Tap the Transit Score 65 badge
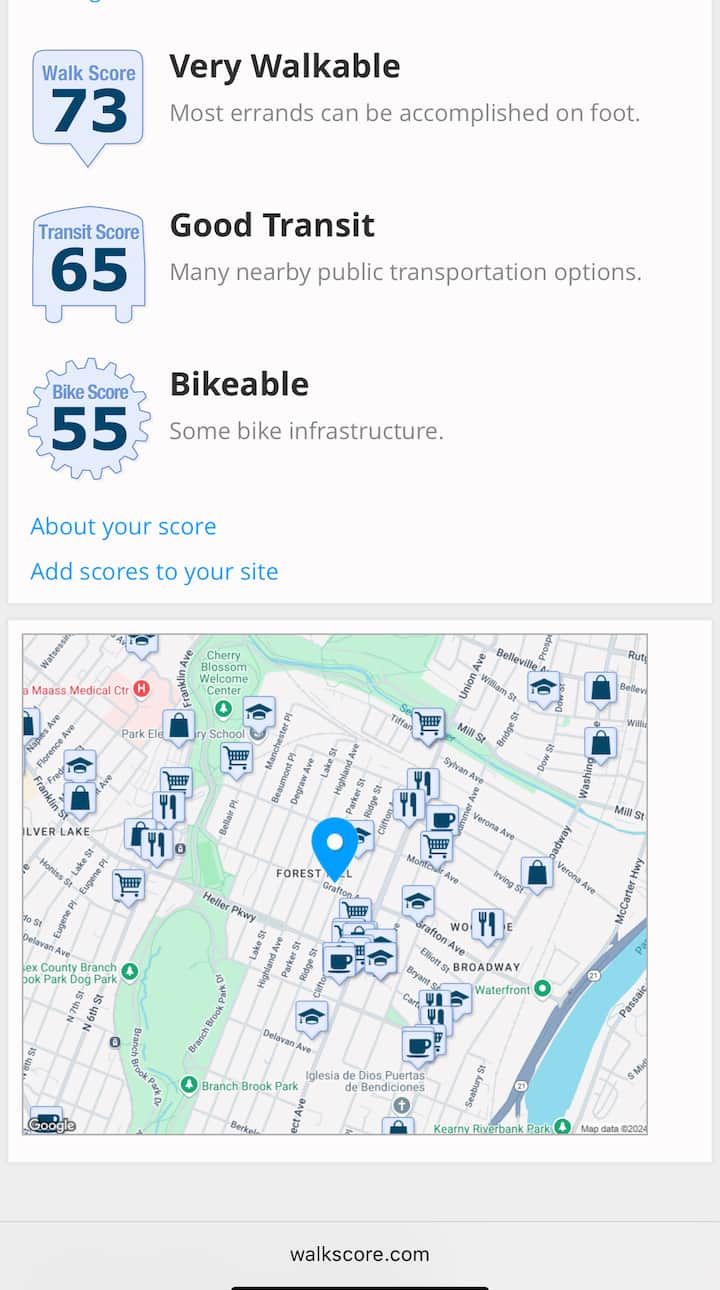The image size is (720, 1290). 88,263
